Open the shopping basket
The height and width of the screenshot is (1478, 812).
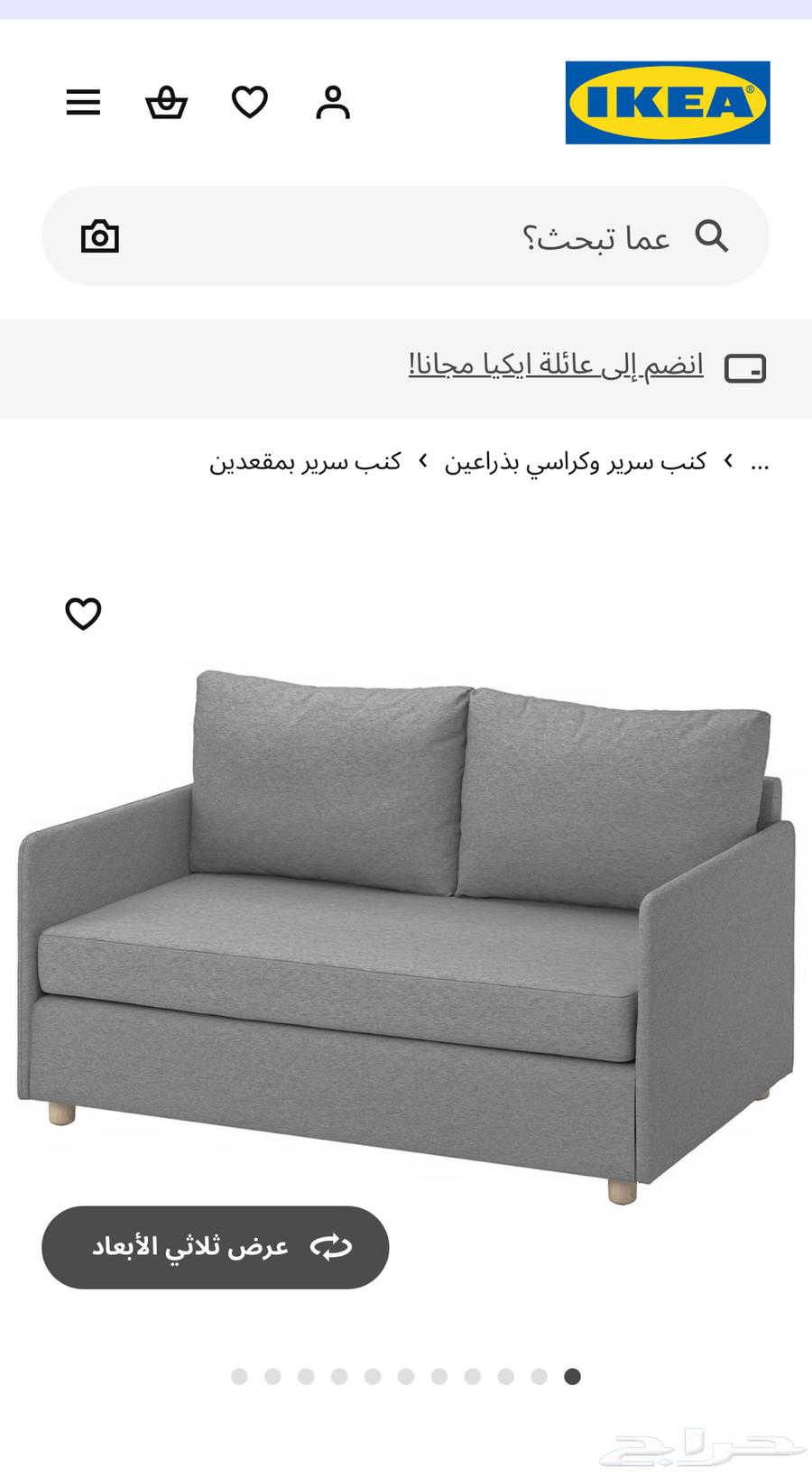(166, 102)
